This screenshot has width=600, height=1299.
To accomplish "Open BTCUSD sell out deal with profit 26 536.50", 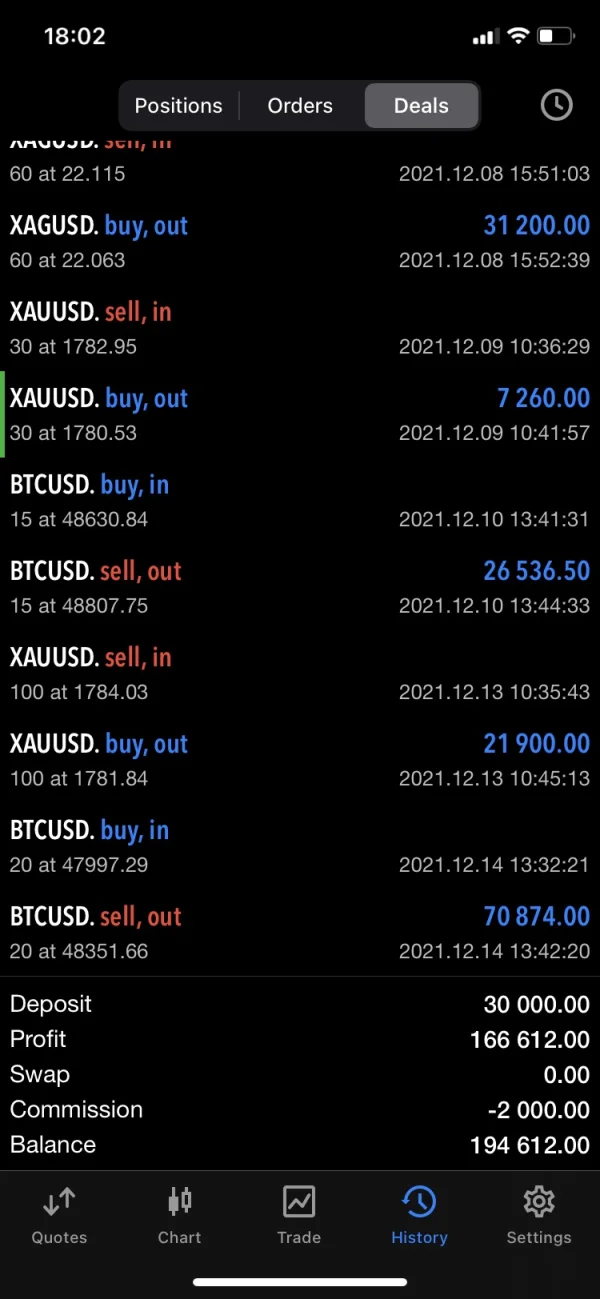I will pos(300,587).
